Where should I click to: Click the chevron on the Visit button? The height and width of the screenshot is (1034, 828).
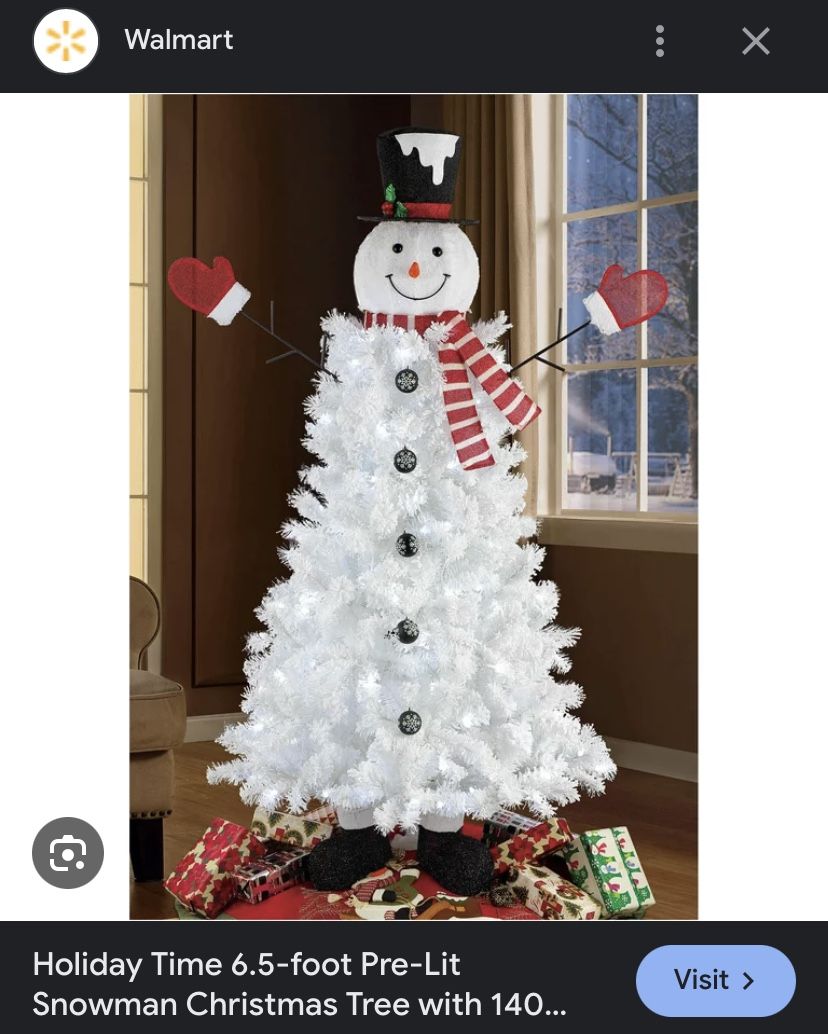click(747, 980)
